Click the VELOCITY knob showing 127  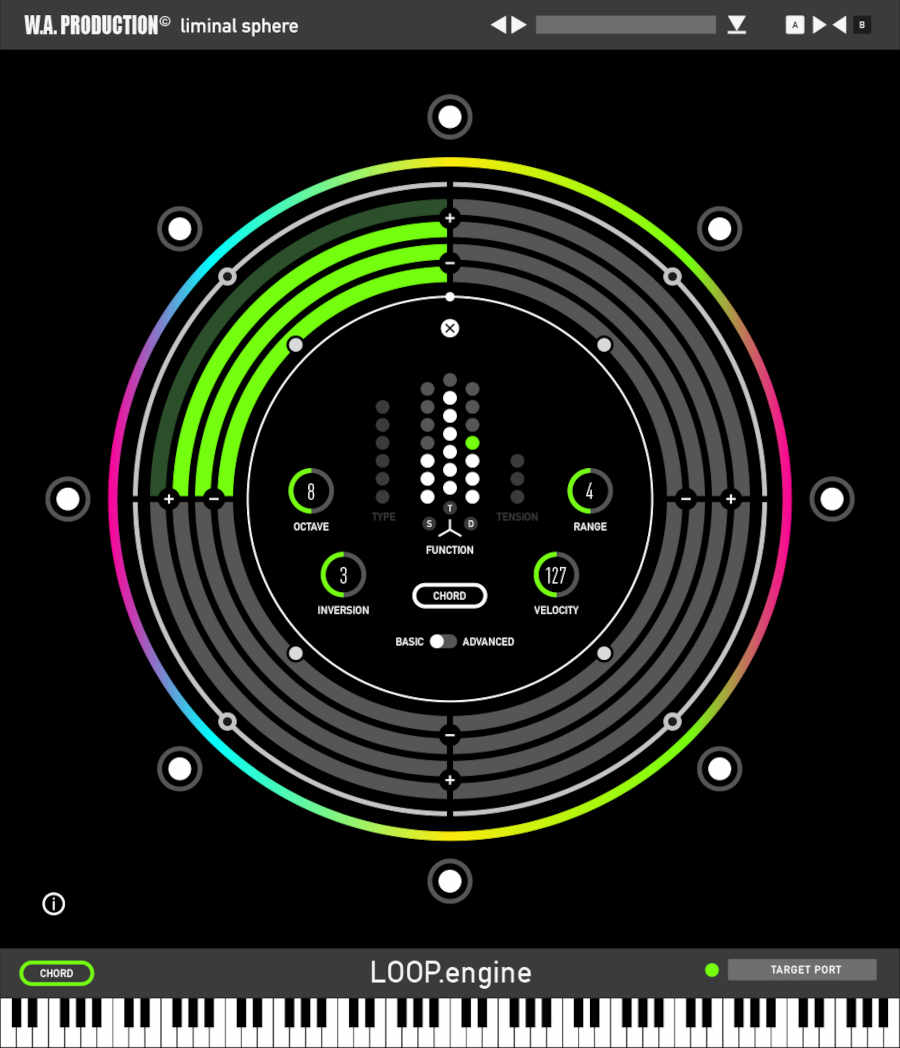[x=556, y=576]
